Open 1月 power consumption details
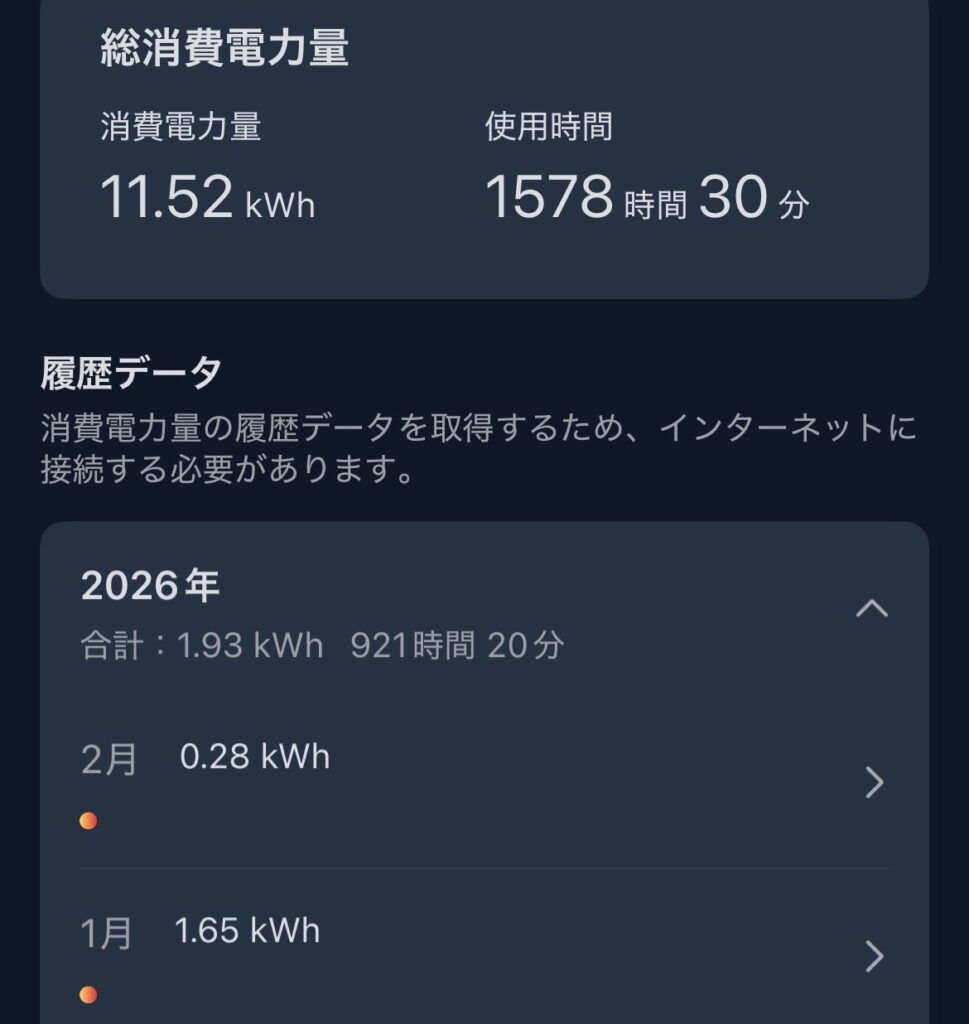Image resolution: width=969 pixels, height=1024 pixels. click(x=873, y=956)
